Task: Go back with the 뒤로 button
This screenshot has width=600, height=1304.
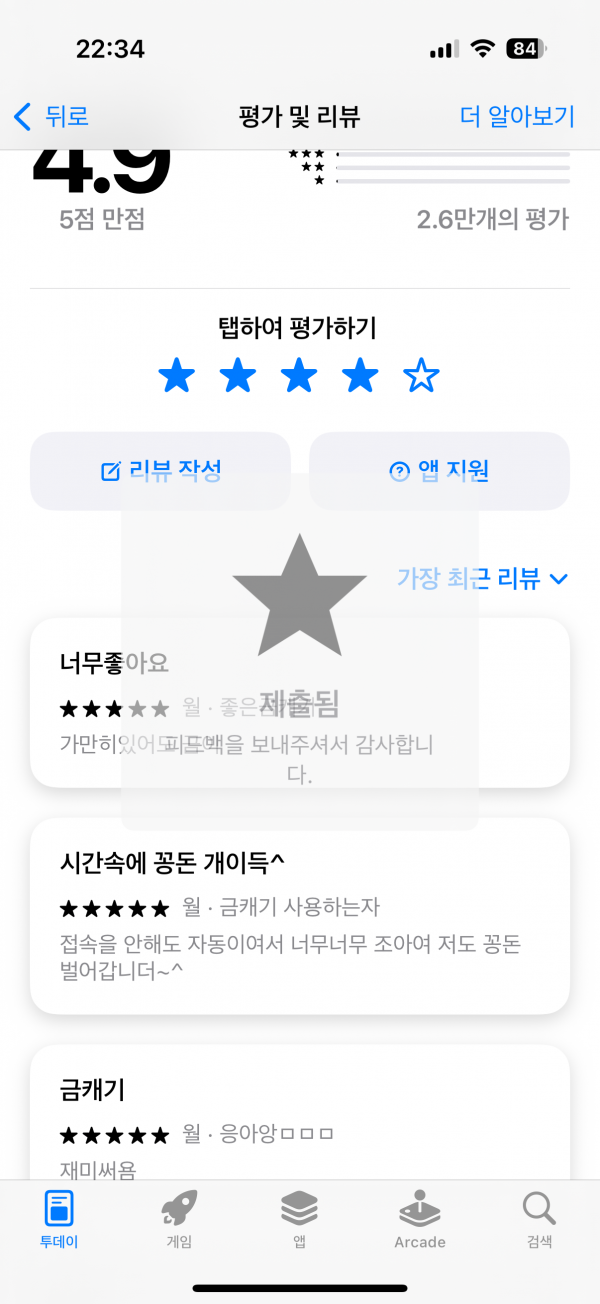Action: [x=51, y=116]
